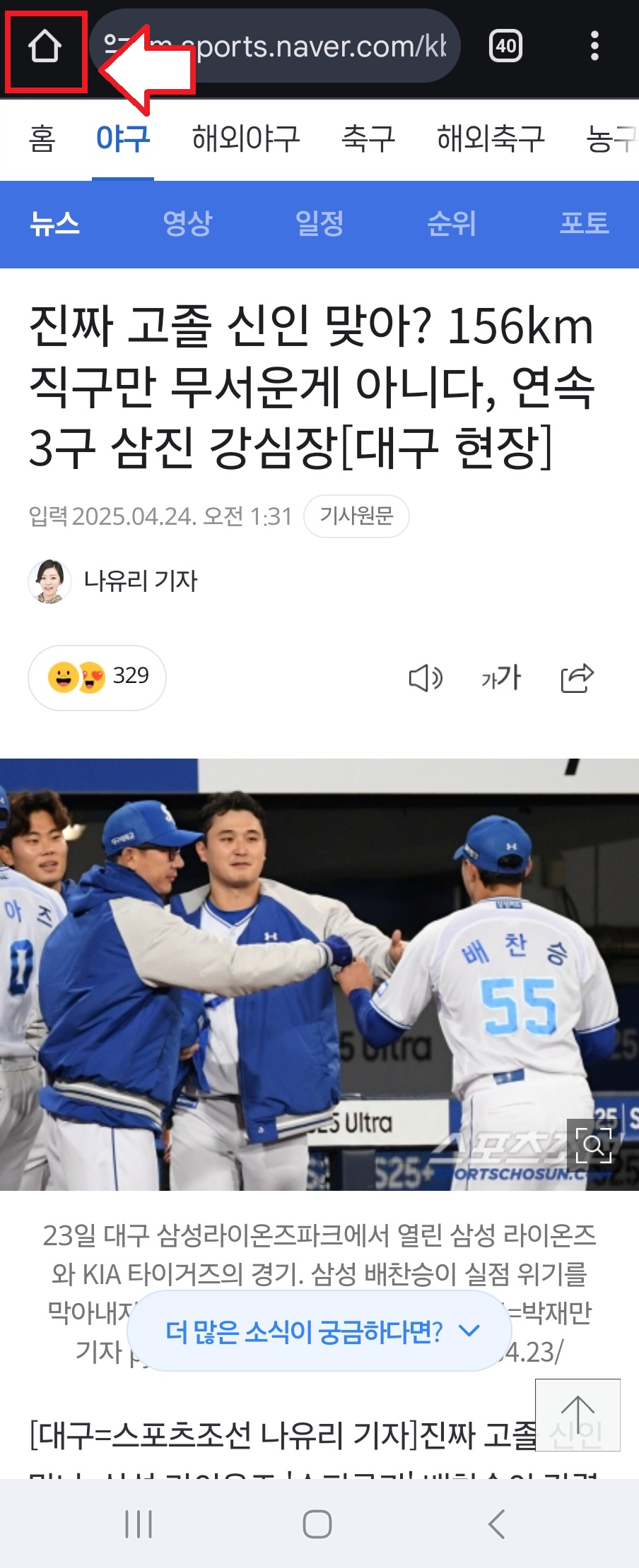639x1568 pixels.
Task: Open the 순위 rankings section
Action: (452, 224)
